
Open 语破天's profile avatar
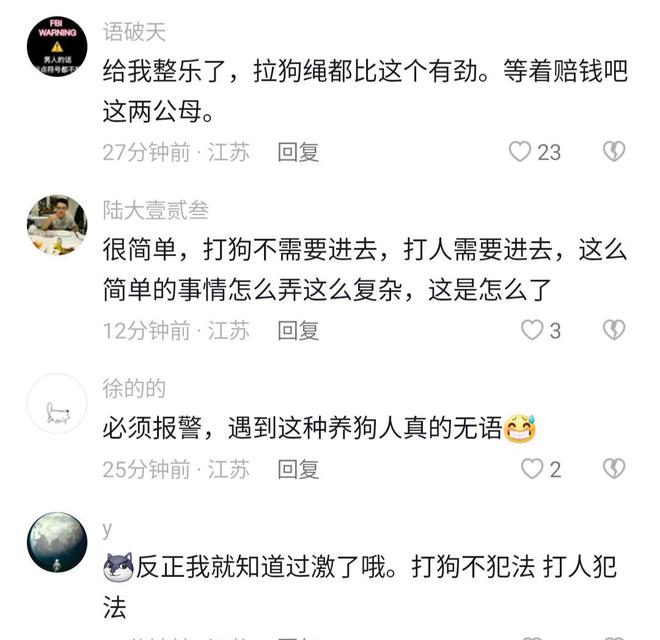pyautogui.click(x=57, y=47)
